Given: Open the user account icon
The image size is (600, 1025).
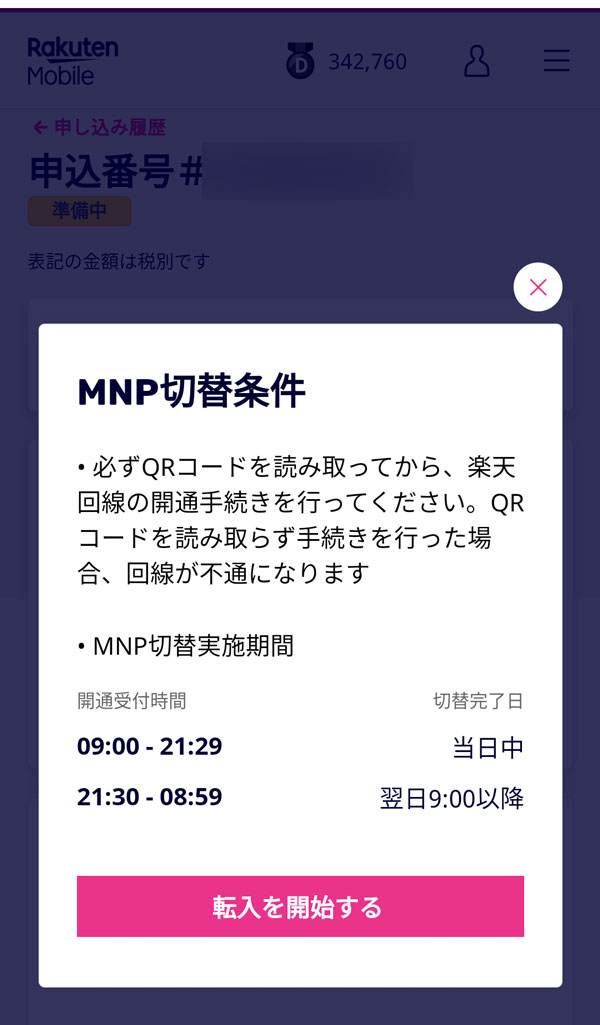Looking at the screenshot, I should point(478,61).
